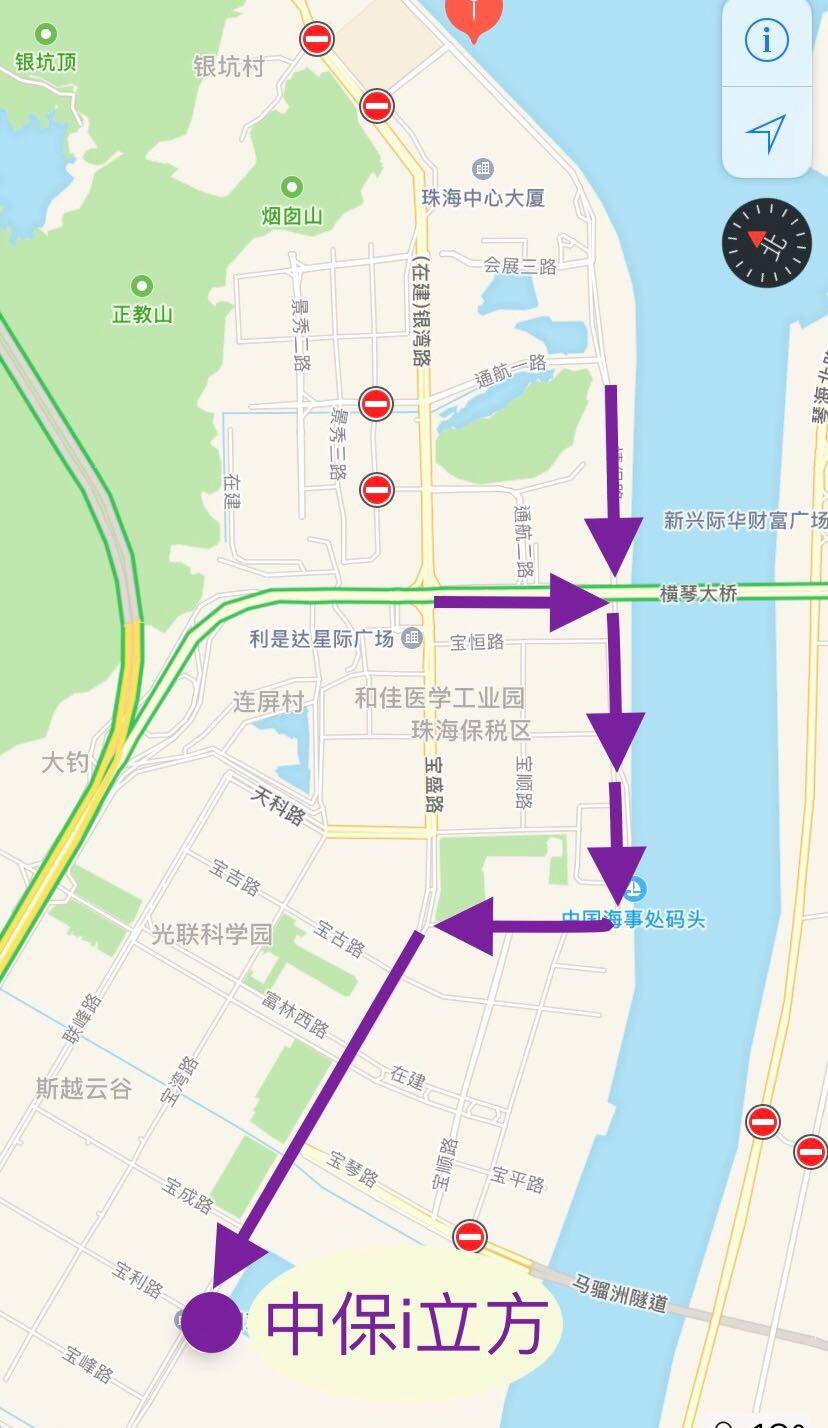Open the map info settings button
Image resolution: width=828 pixels, height=1428 pixels.
click(x=767, y=41)
